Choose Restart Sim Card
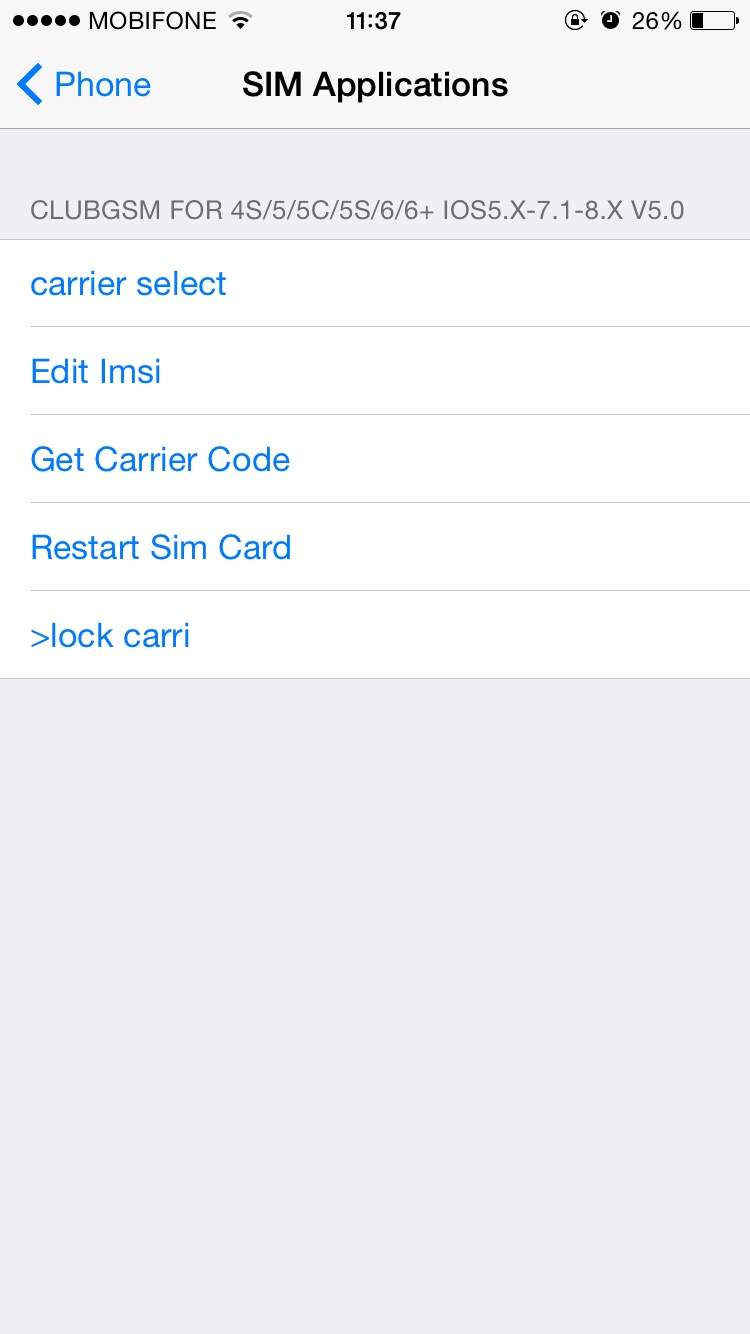The width and height of the screenshot is (750, 1334). [x=161, y=548]
